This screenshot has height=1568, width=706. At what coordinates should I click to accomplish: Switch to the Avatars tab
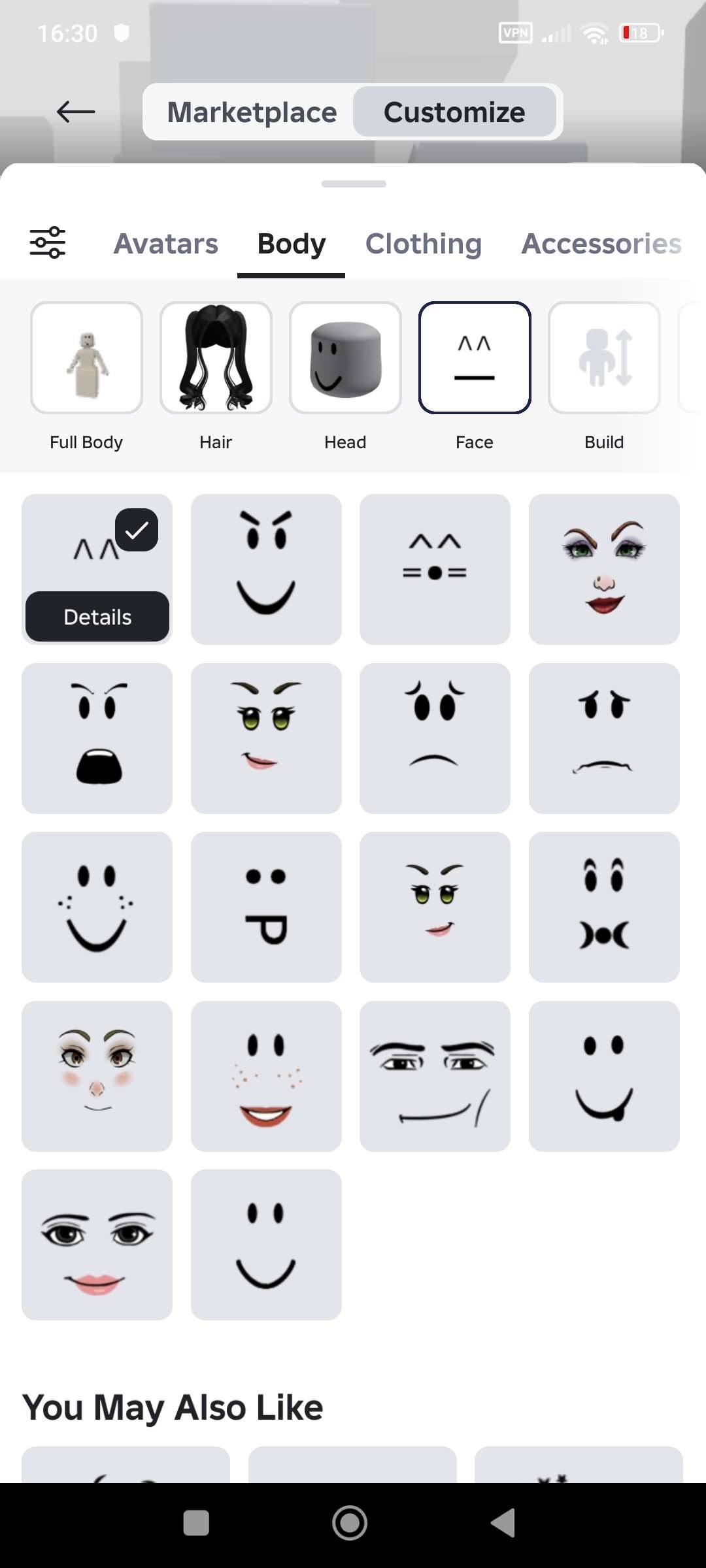click(x=165, y=244)
